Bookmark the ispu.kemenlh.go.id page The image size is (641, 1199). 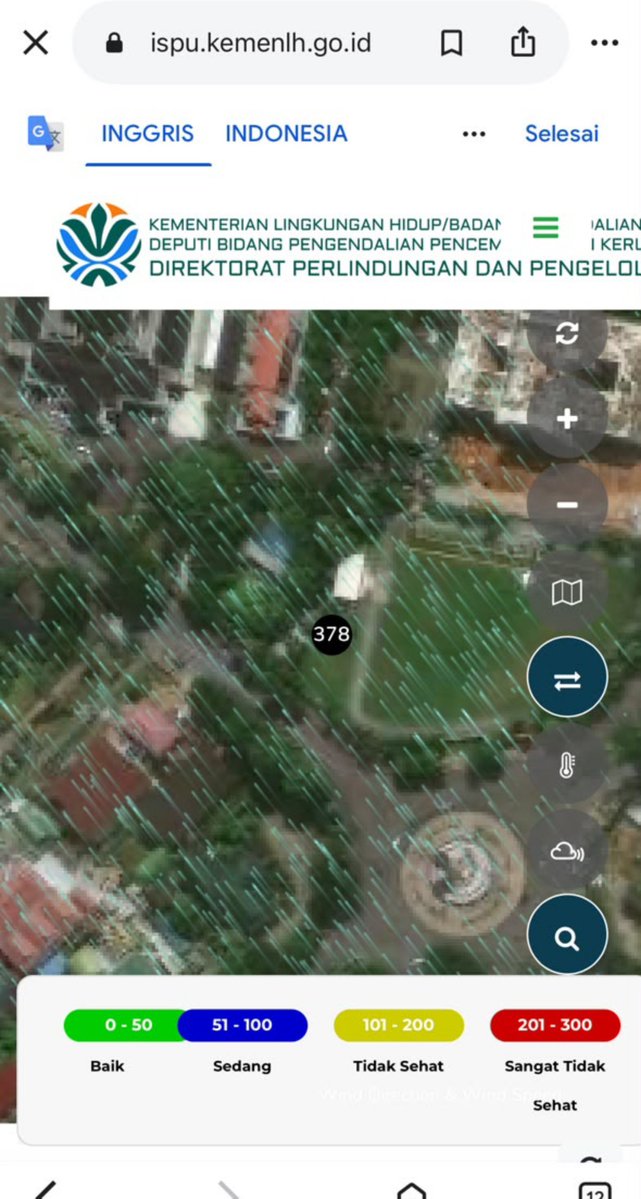pos(451,43)
